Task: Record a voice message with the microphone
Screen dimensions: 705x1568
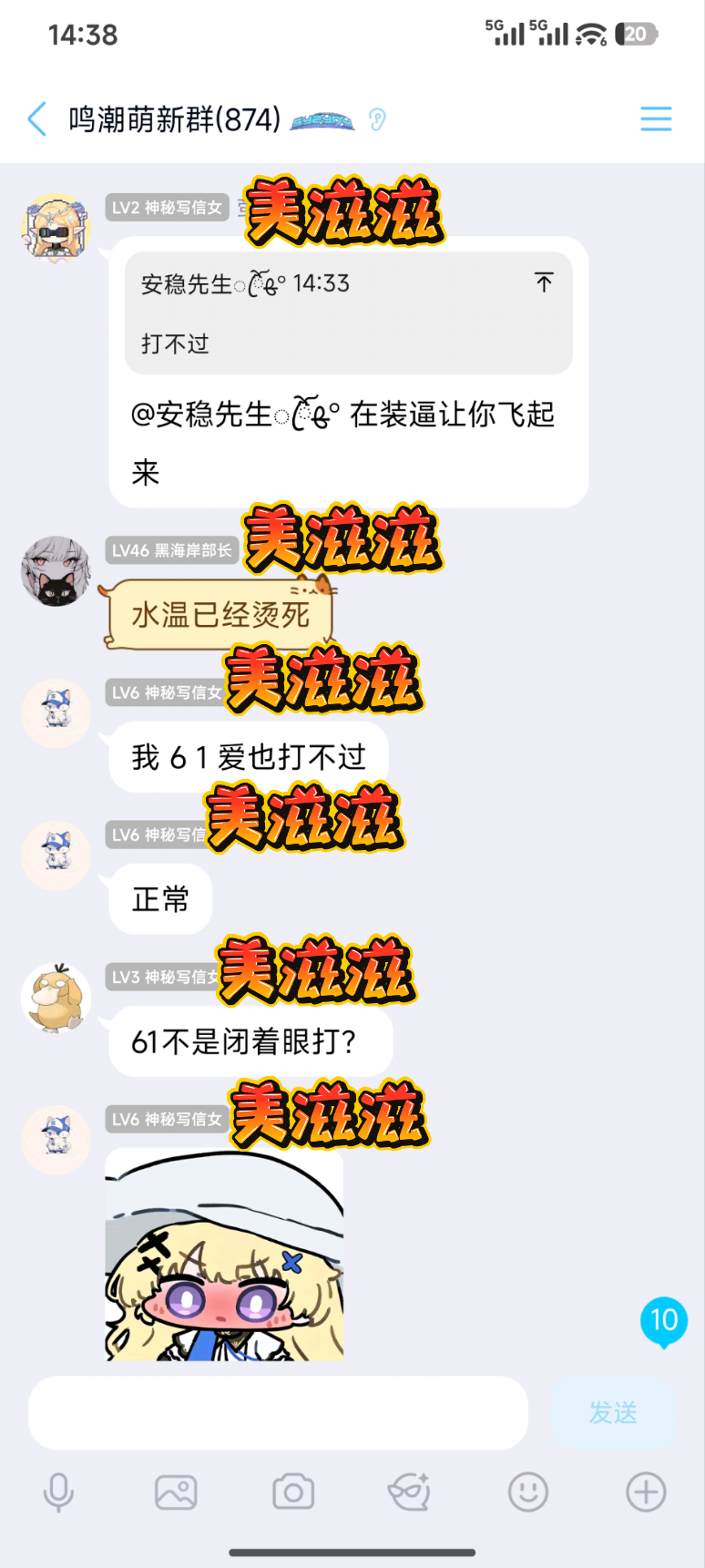Action: tap(58, 1492)
